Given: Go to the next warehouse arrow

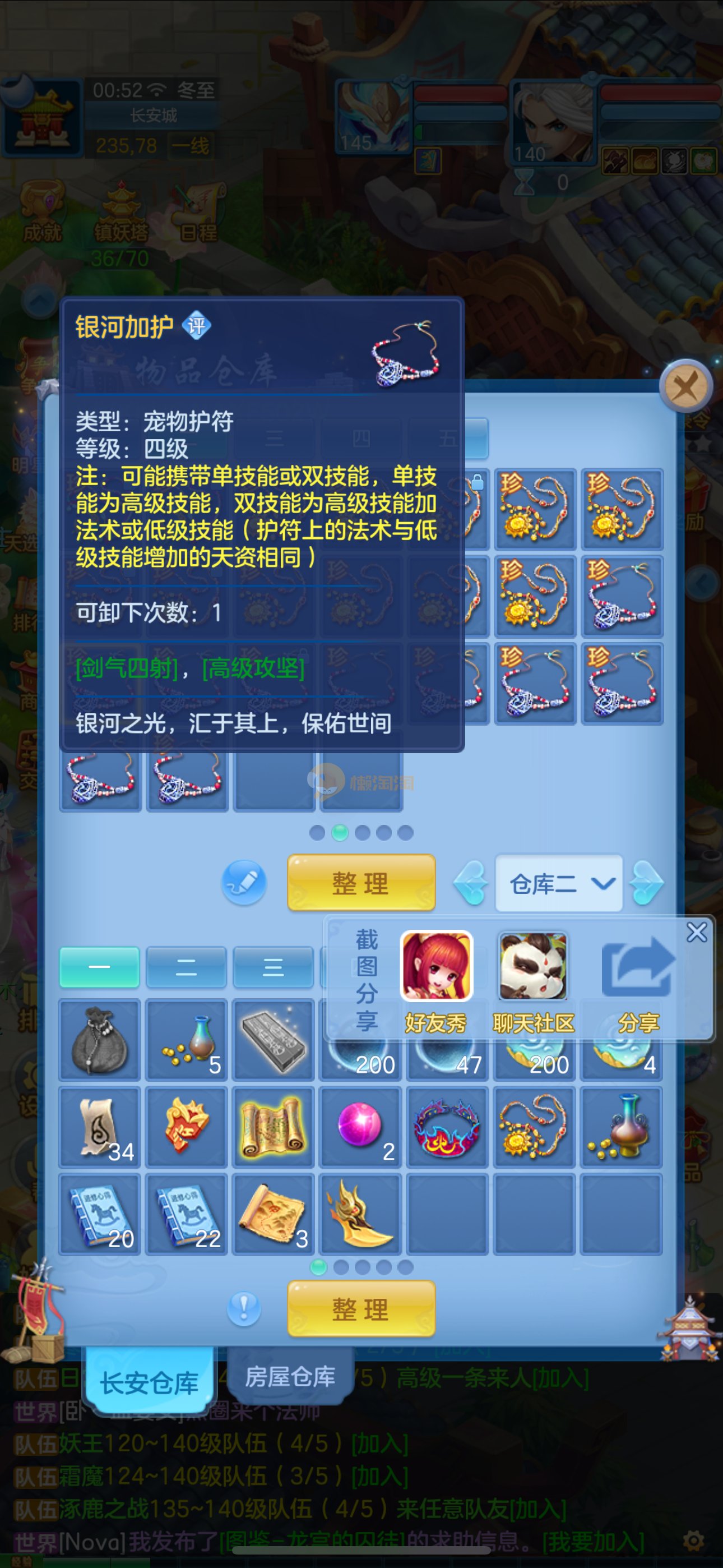Looking at the screenshot, I should [646, 883].
